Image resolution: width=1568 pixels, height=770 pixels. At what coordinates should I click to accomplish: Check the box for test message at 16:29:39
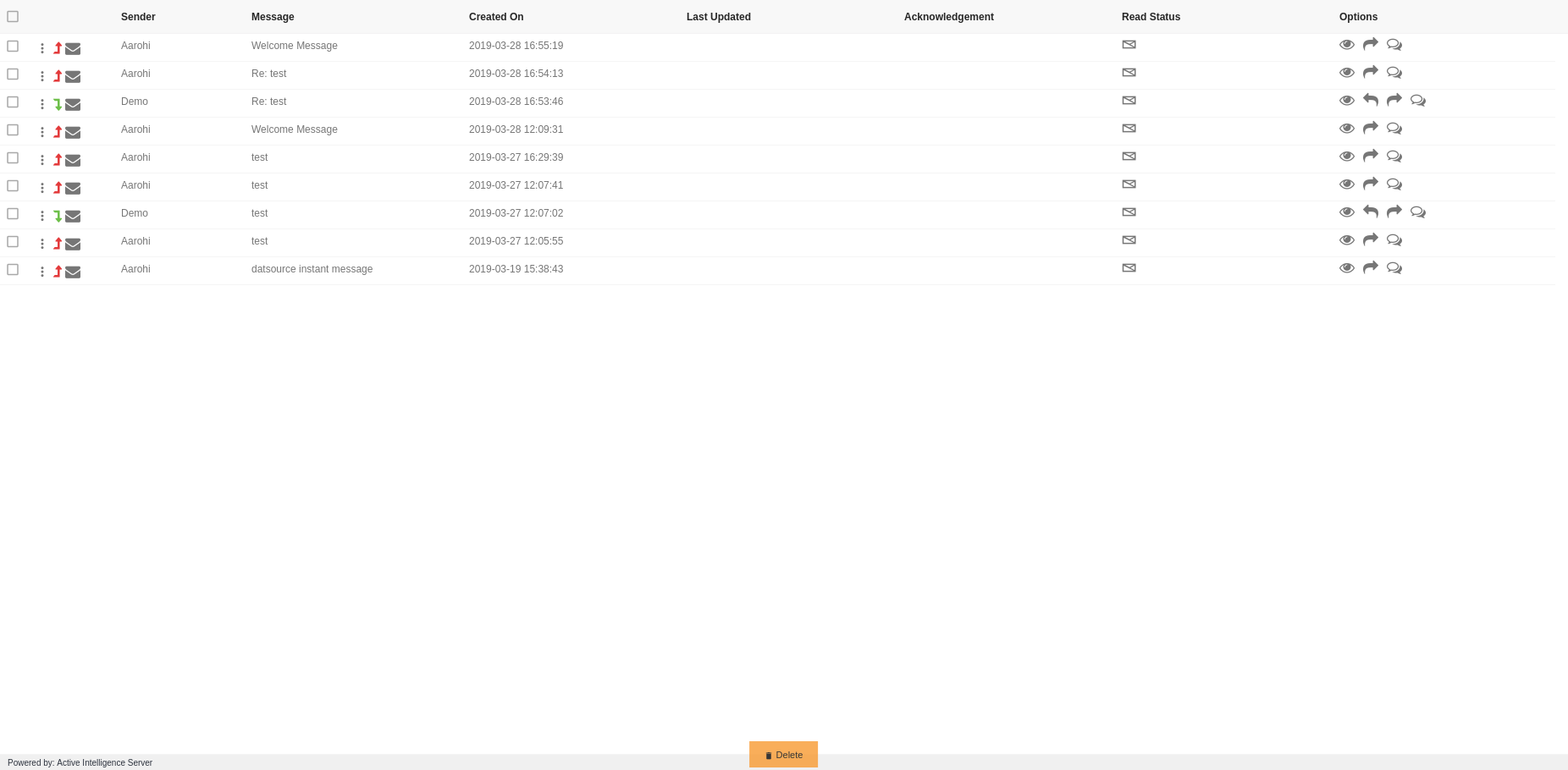[x=13, y=158]
